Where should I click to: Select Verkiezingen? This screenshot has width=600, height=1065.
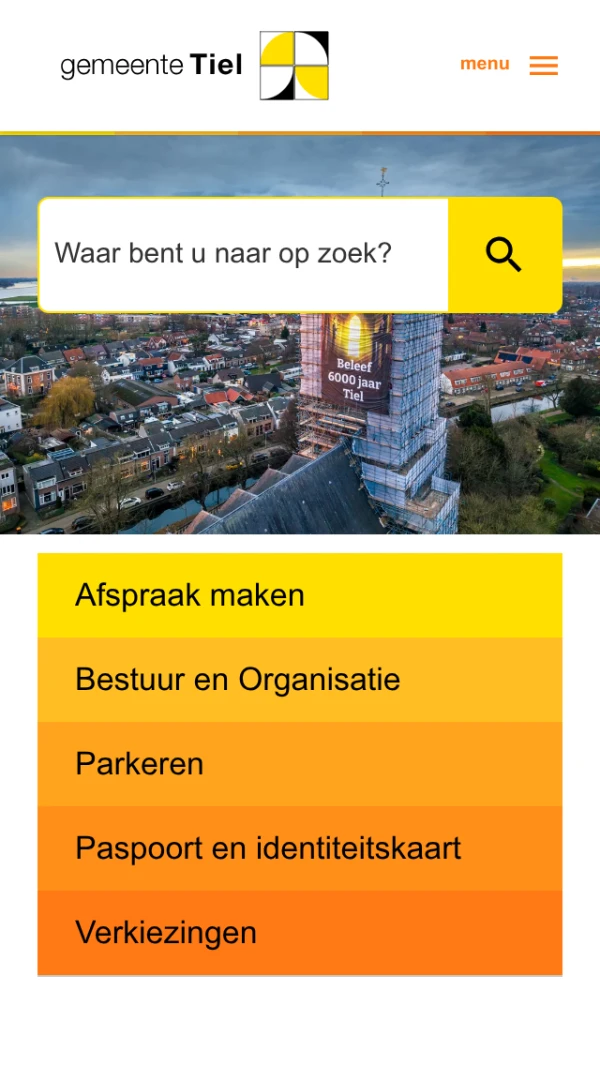299,932
